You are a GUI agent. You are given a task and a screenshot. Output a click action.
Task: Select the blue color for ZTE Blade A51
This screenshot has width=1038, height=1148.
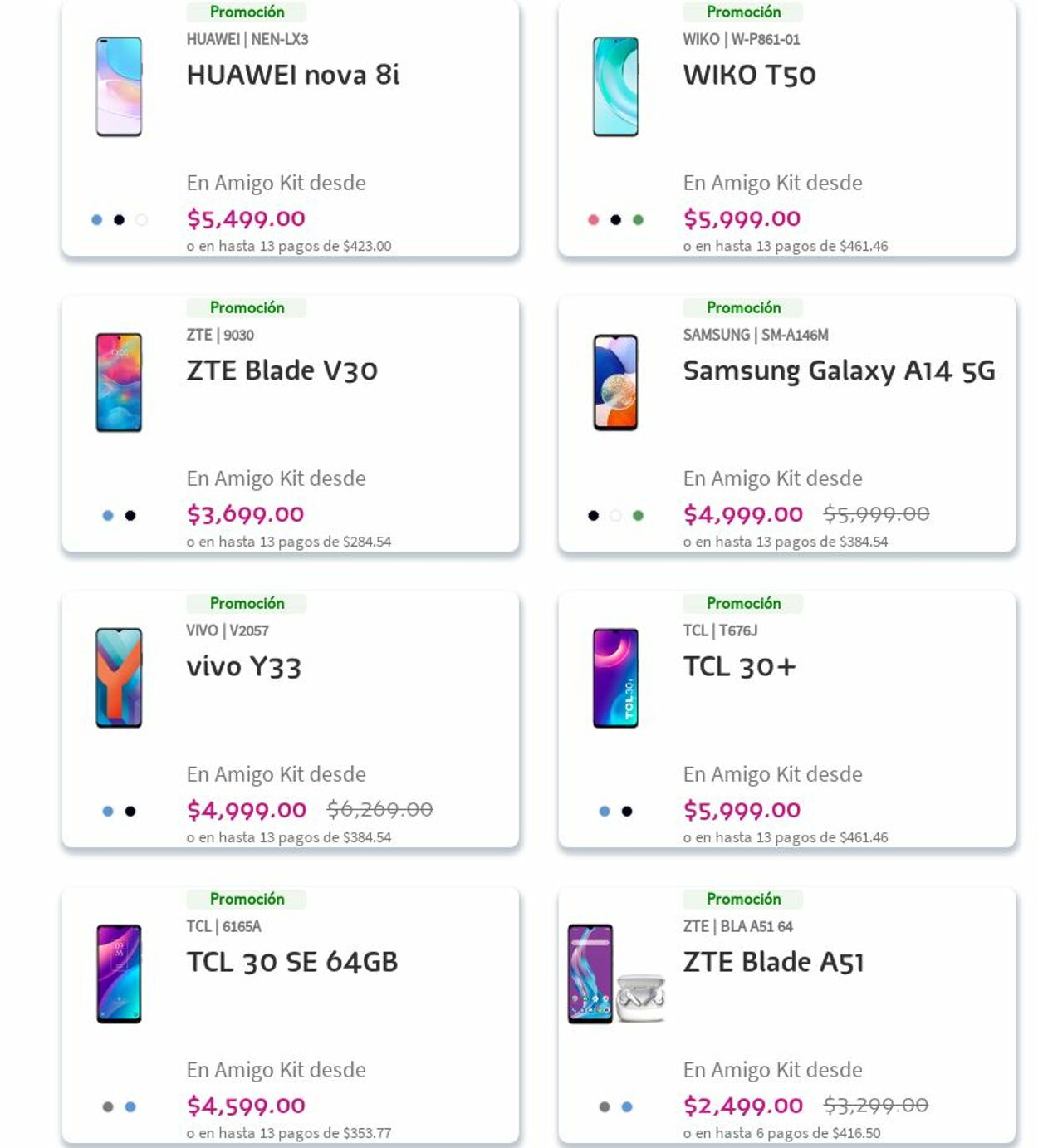pyautogui.click(x=627, y=1107)
